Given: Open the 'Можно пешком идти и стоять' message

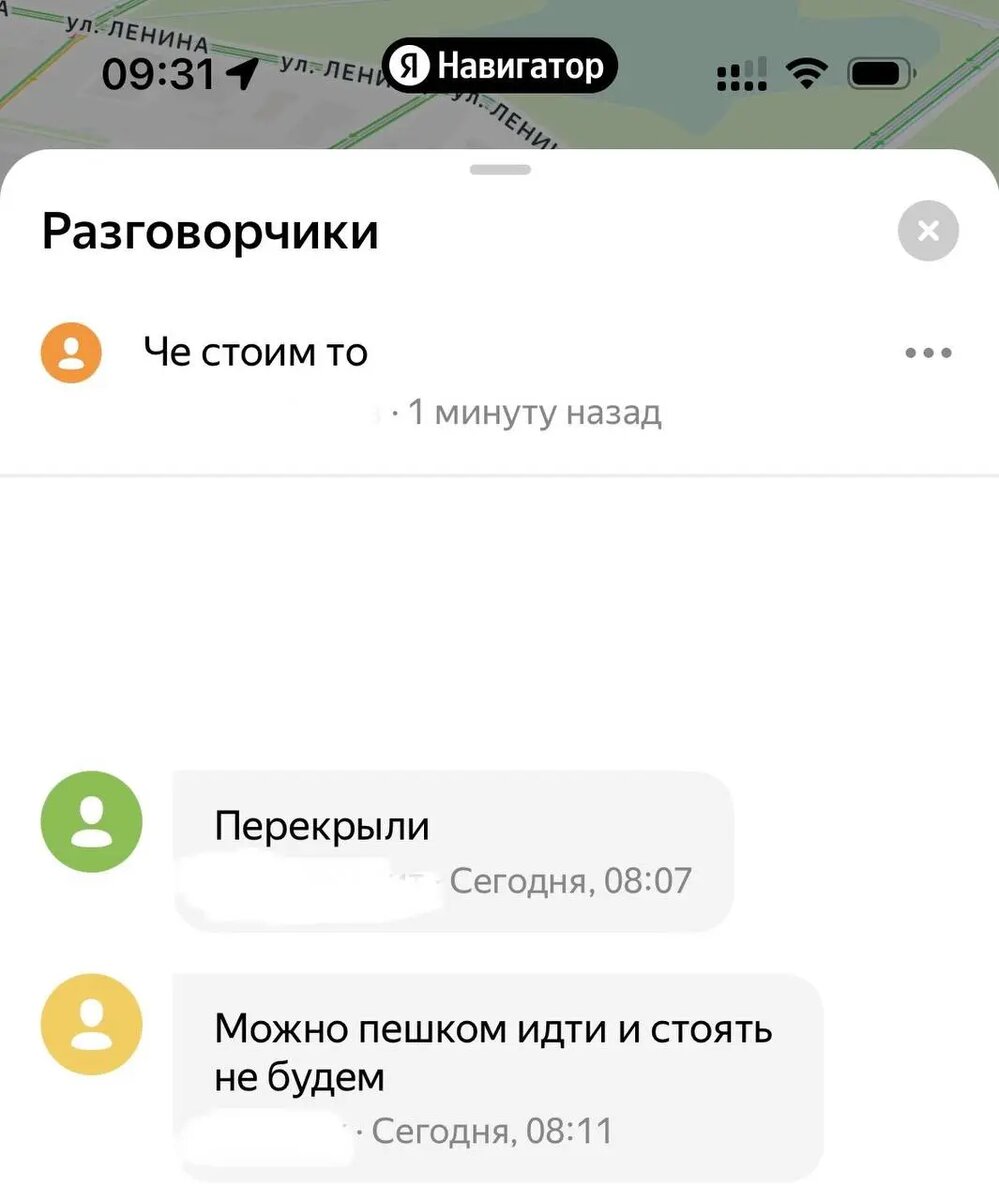Looking at the screenshot, I should pos(490,1048).
